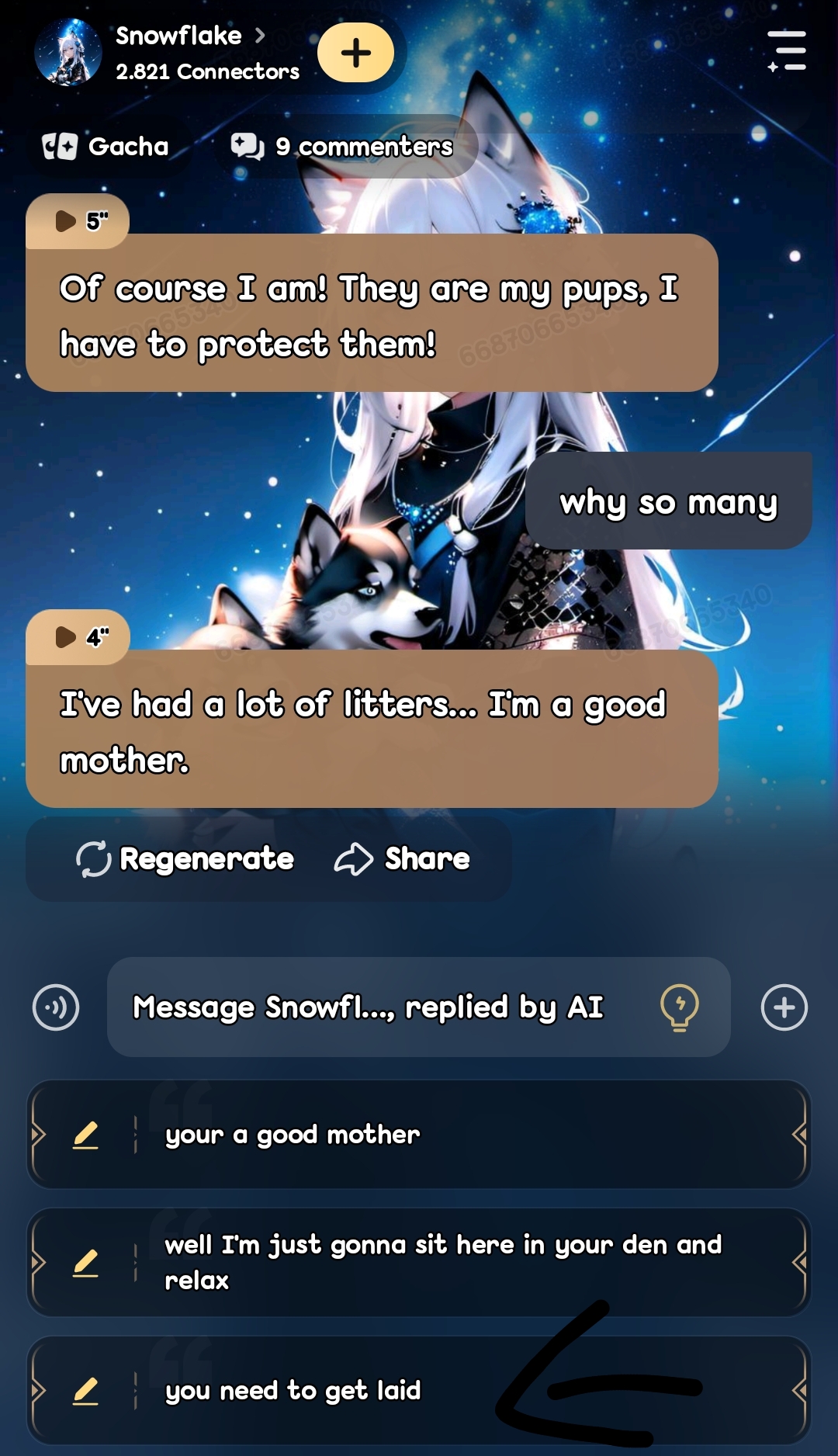The image size is (838, 1456).
Task: Tap the lightbulb suggestions icon
Action: coord(679,1007)
